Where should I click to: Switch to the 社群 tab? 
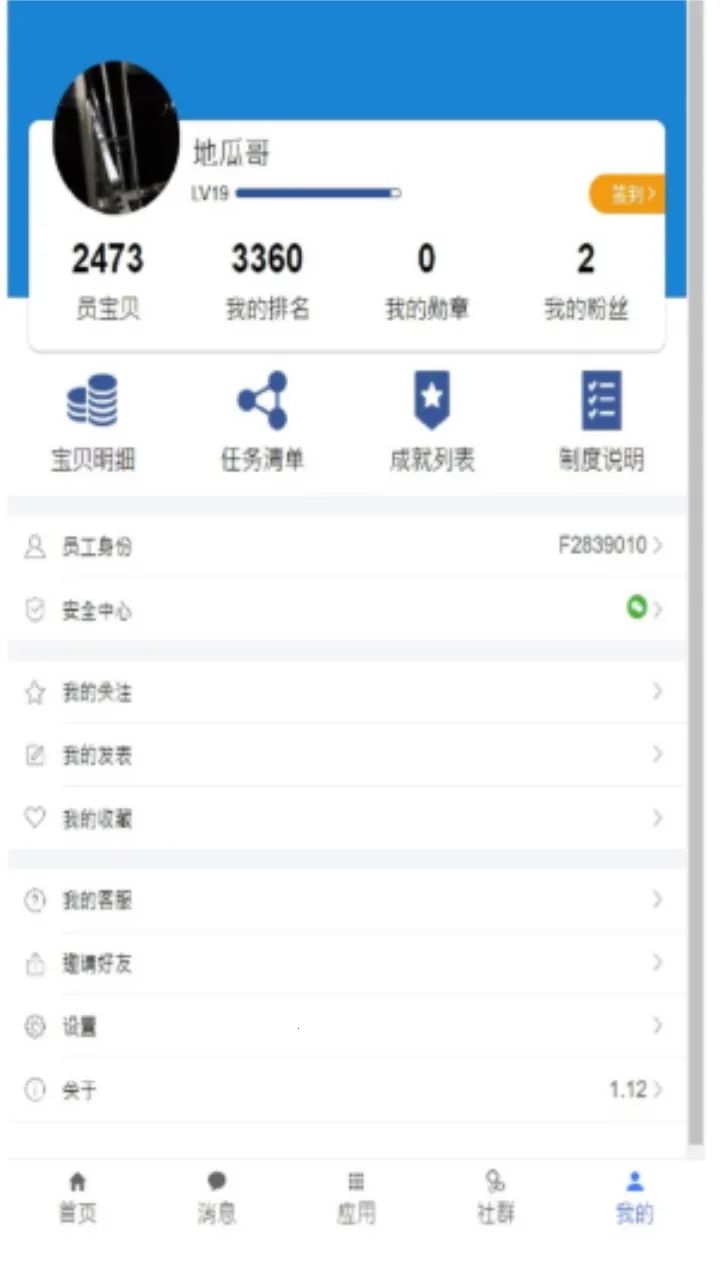pos(495,1195)
